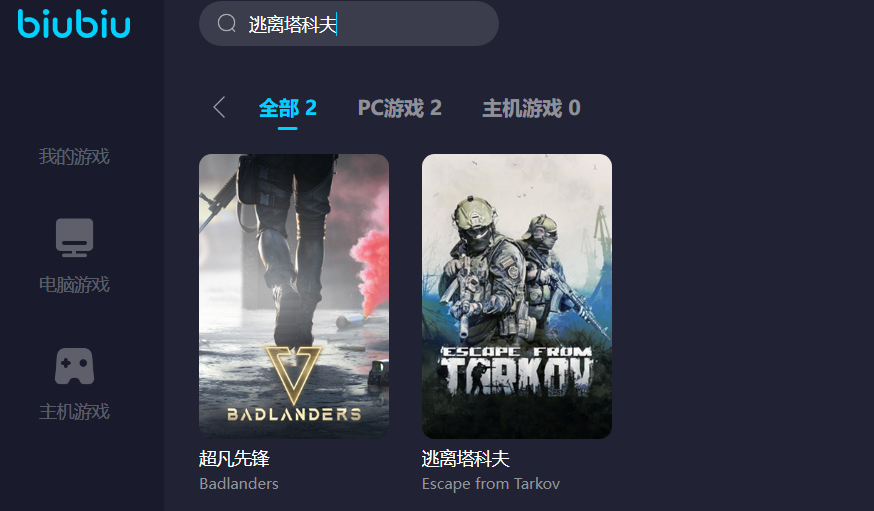This screenshot has height=511, width=874.
Task: Go back using the left chevron
Action: coord(219,108)
